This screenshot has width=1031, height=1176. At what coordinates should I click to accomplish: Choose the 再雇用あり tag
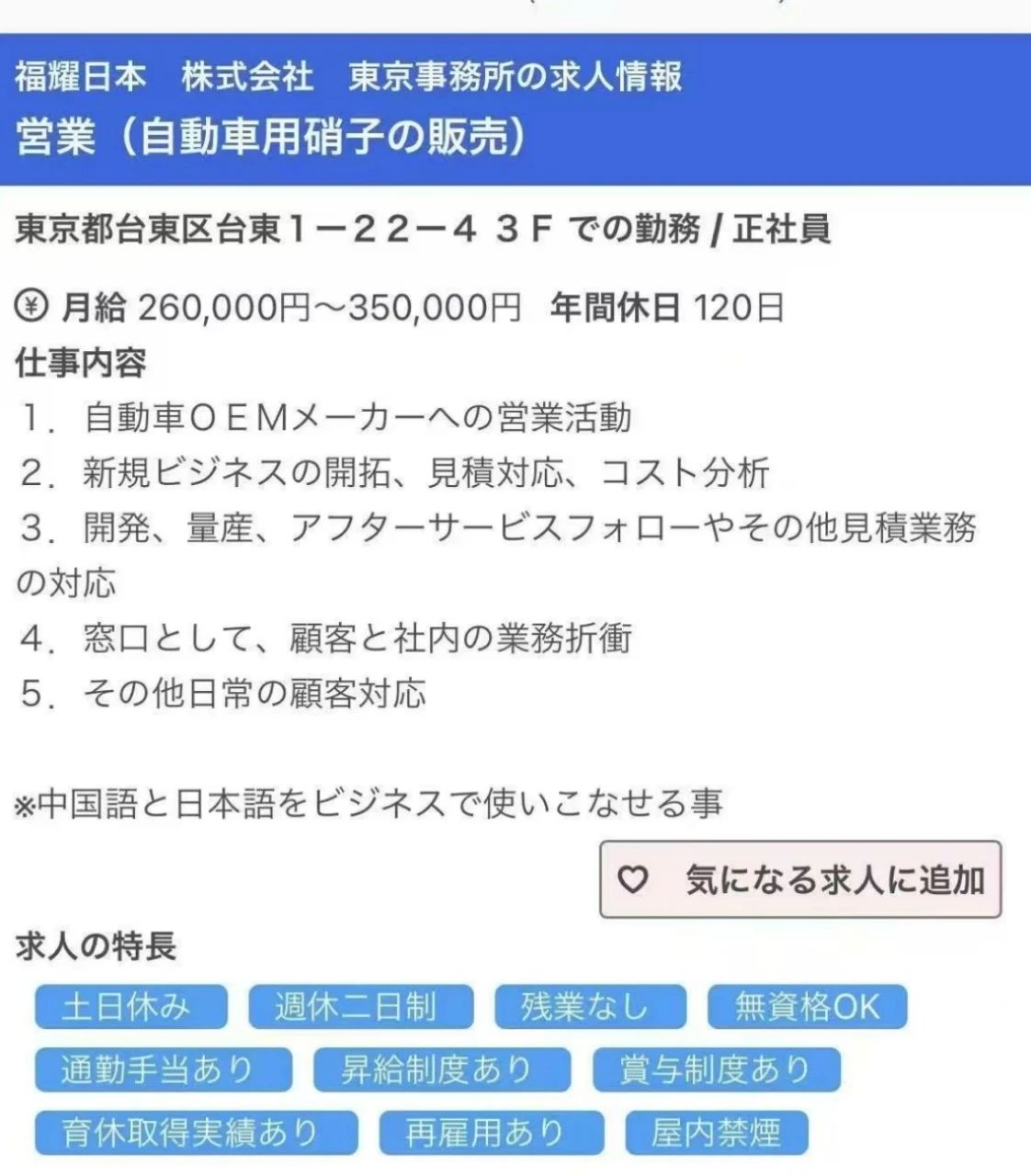491,1132
